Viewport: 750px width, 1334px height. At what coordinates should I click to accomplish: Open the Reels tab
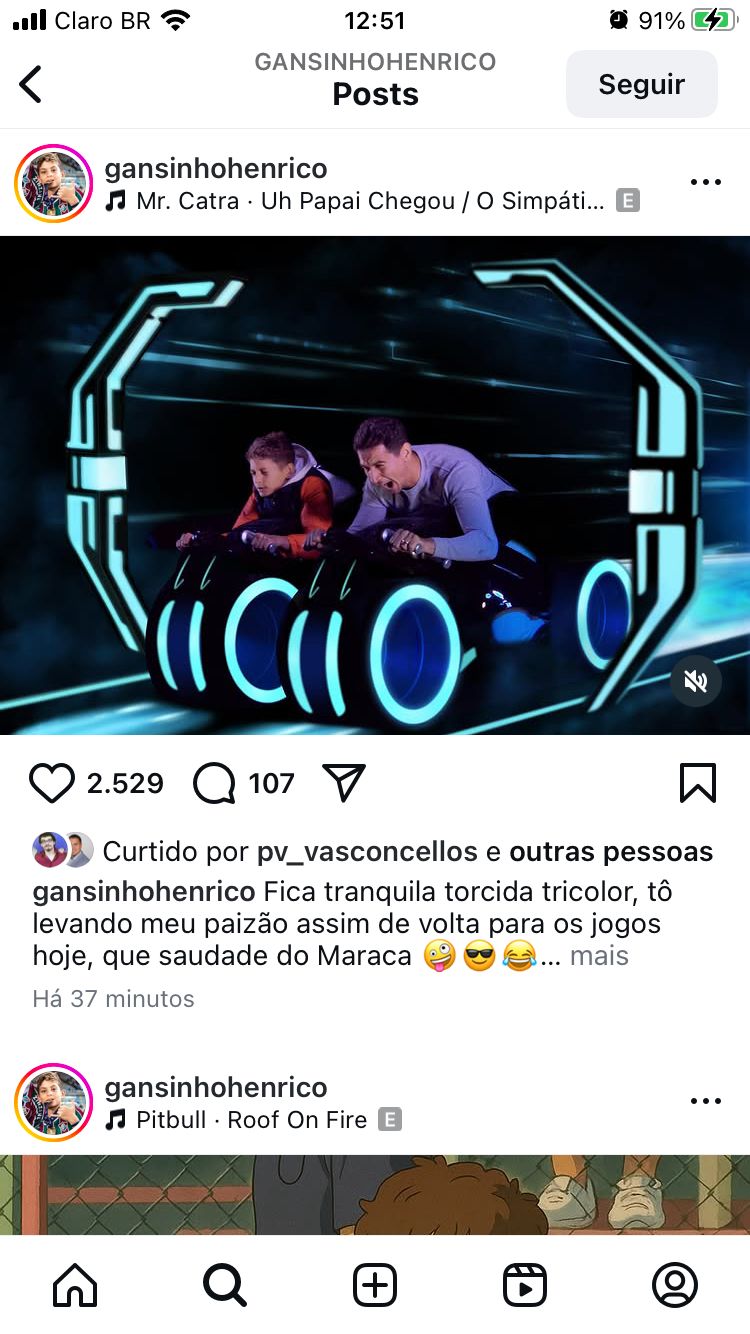[525, 1286]
